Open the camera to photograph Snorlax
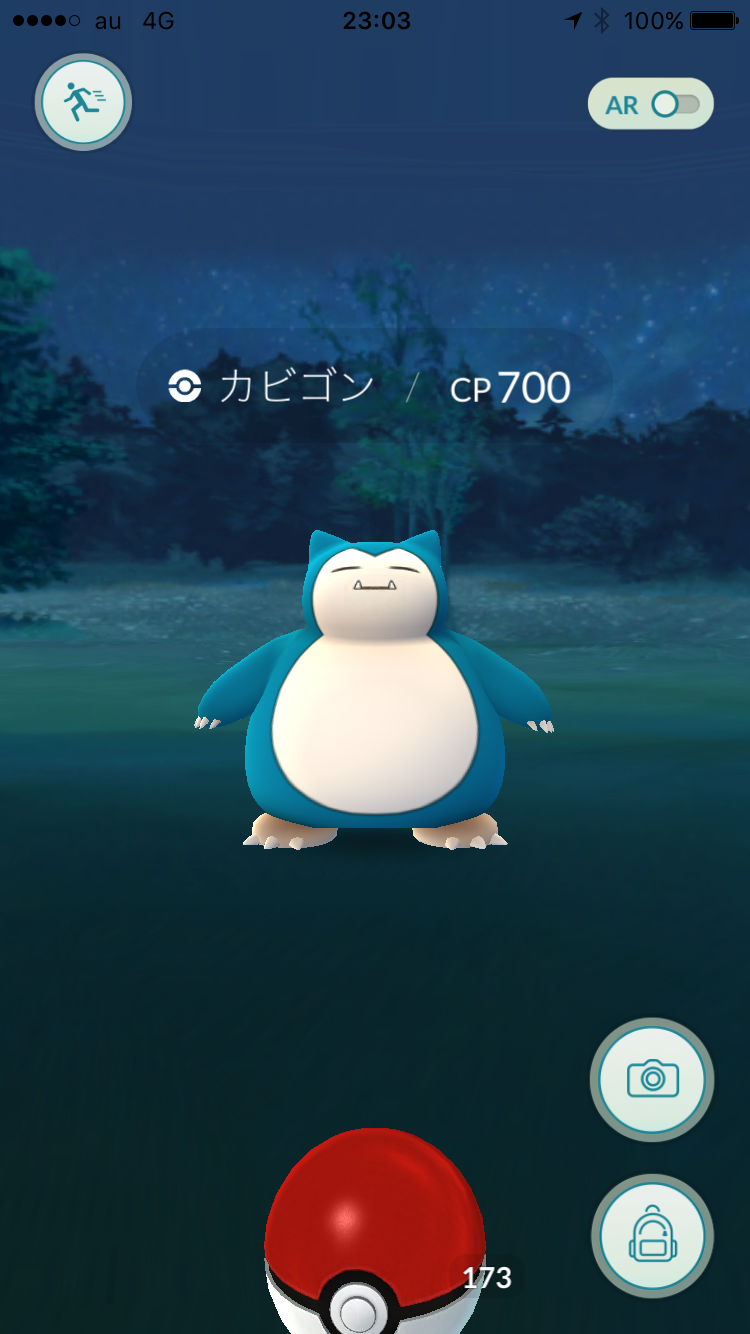Image resolution: width=750 pixels, height=1334 pixels. tap(652, 1079)
